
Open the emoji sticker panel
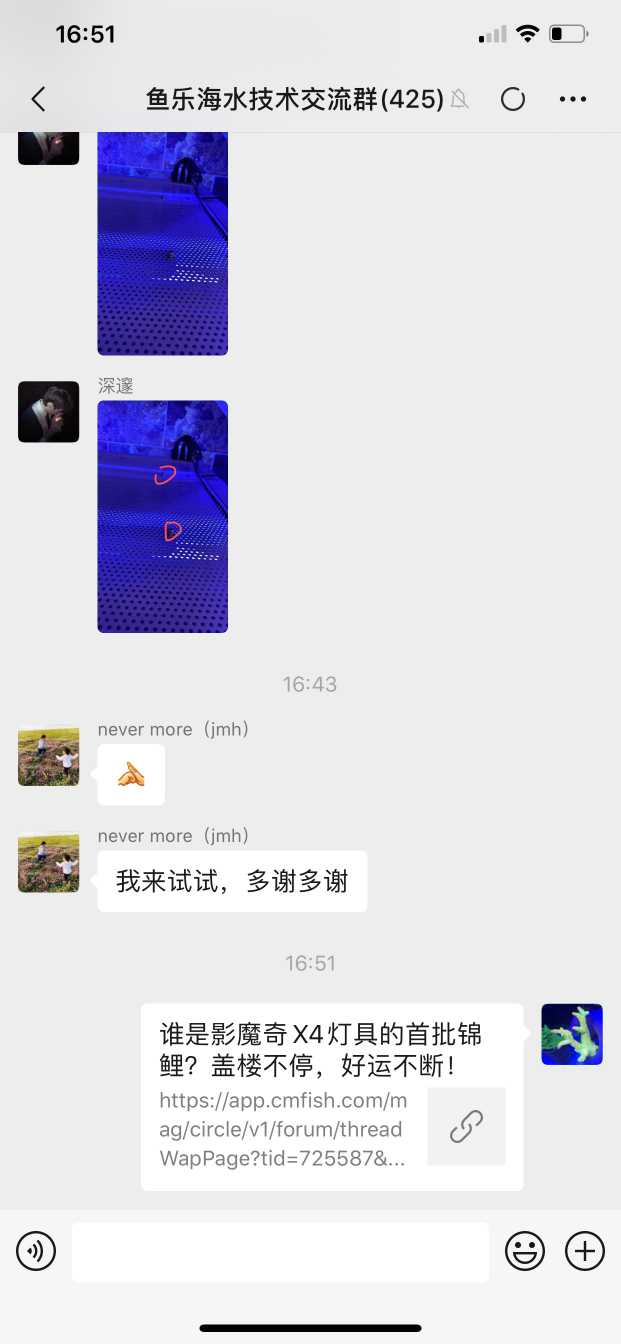(x=525, y=1251)
